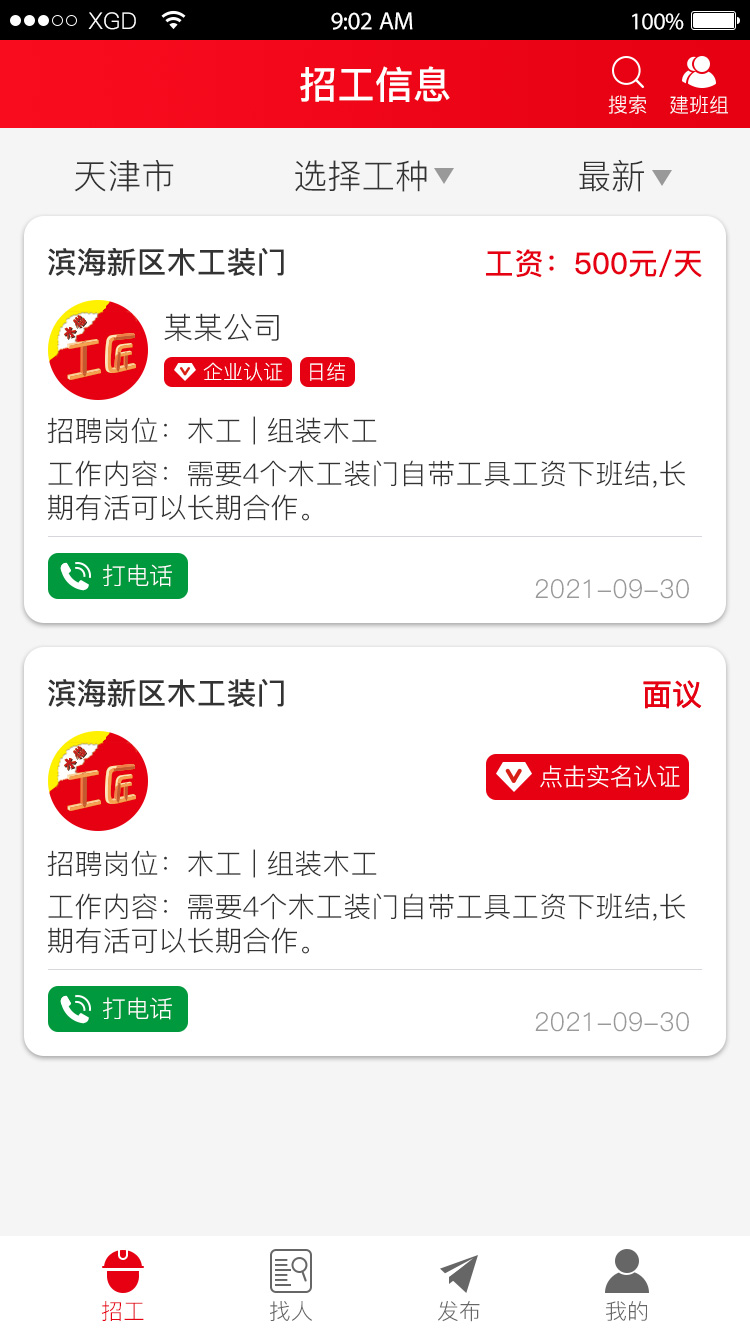
Task: Tap 点击实名认证 button
Action: point(587,777)
